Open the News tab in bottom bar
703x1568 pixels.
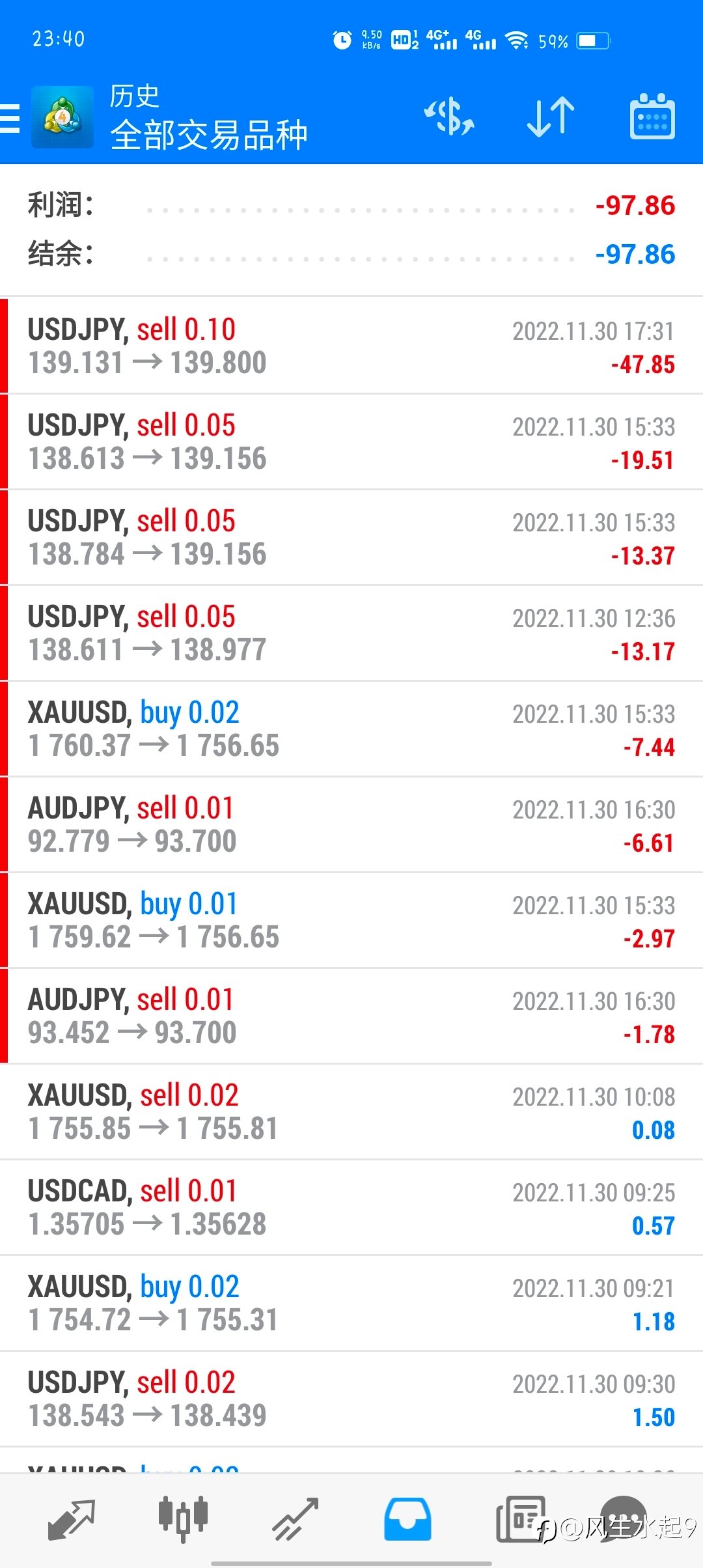point(521,1519)
